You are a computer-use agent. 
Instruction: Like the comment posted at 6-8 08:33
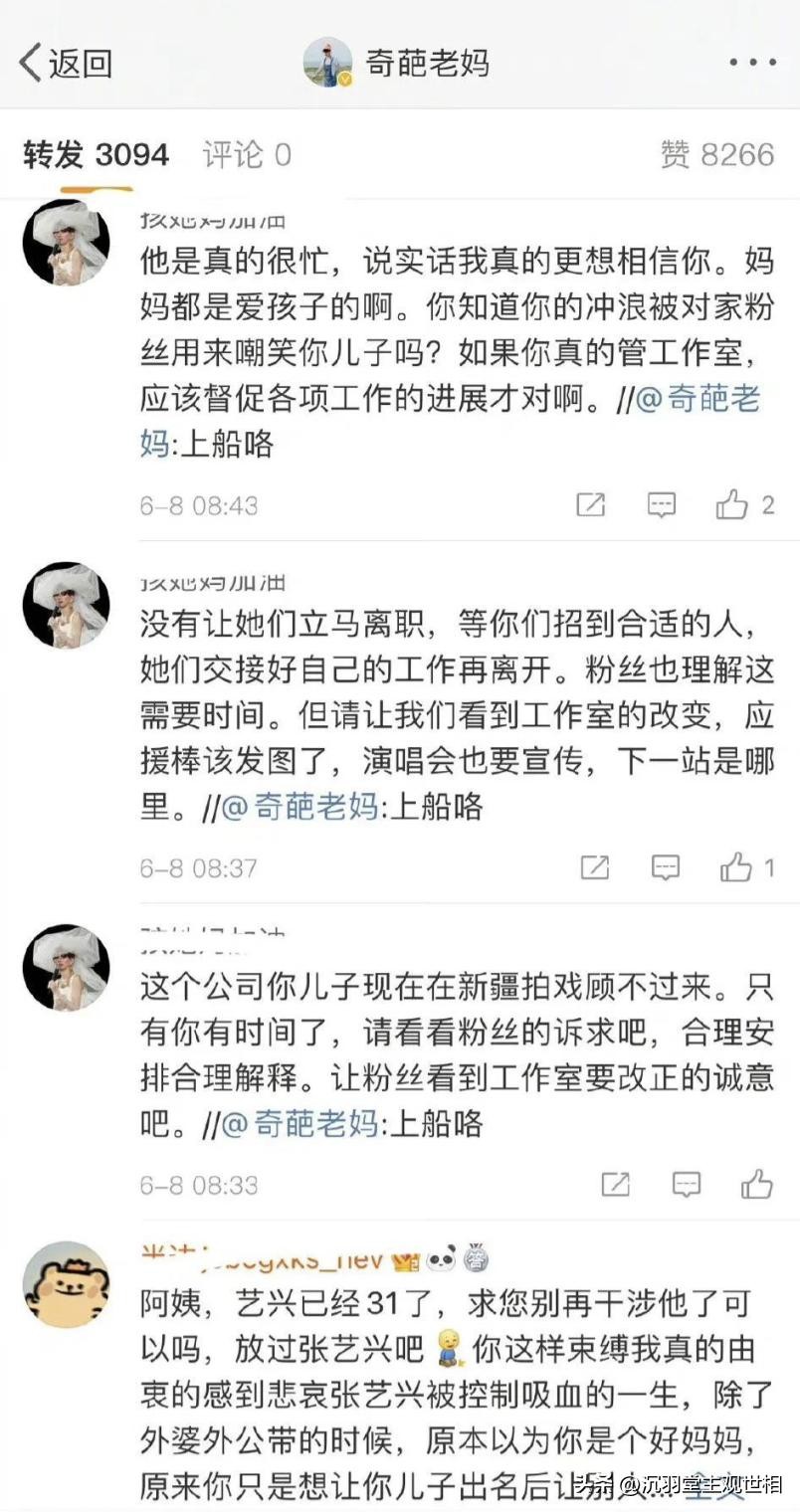pos(757,1184)
